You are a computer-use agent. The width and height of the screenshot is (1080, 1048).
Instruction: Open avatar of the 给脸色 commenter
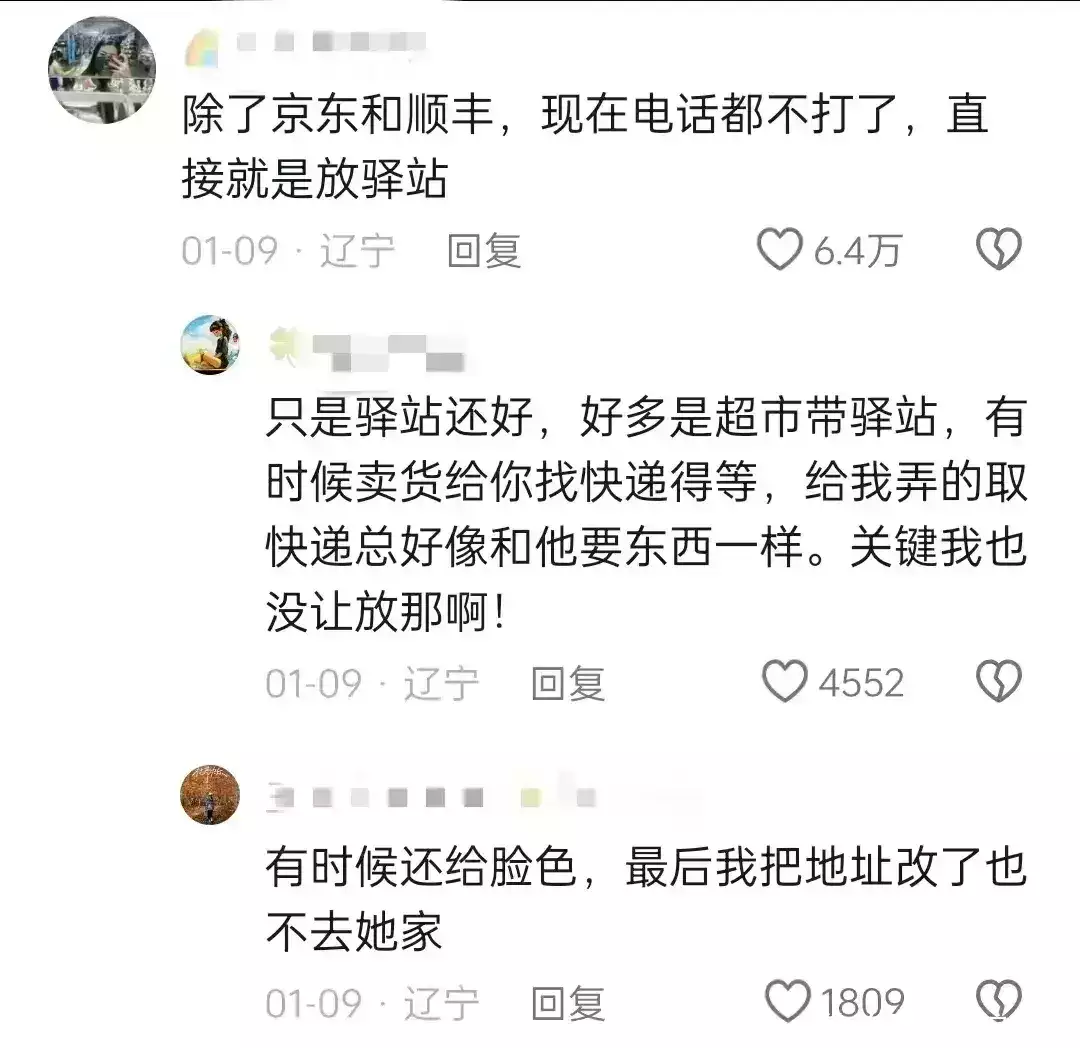210,794
